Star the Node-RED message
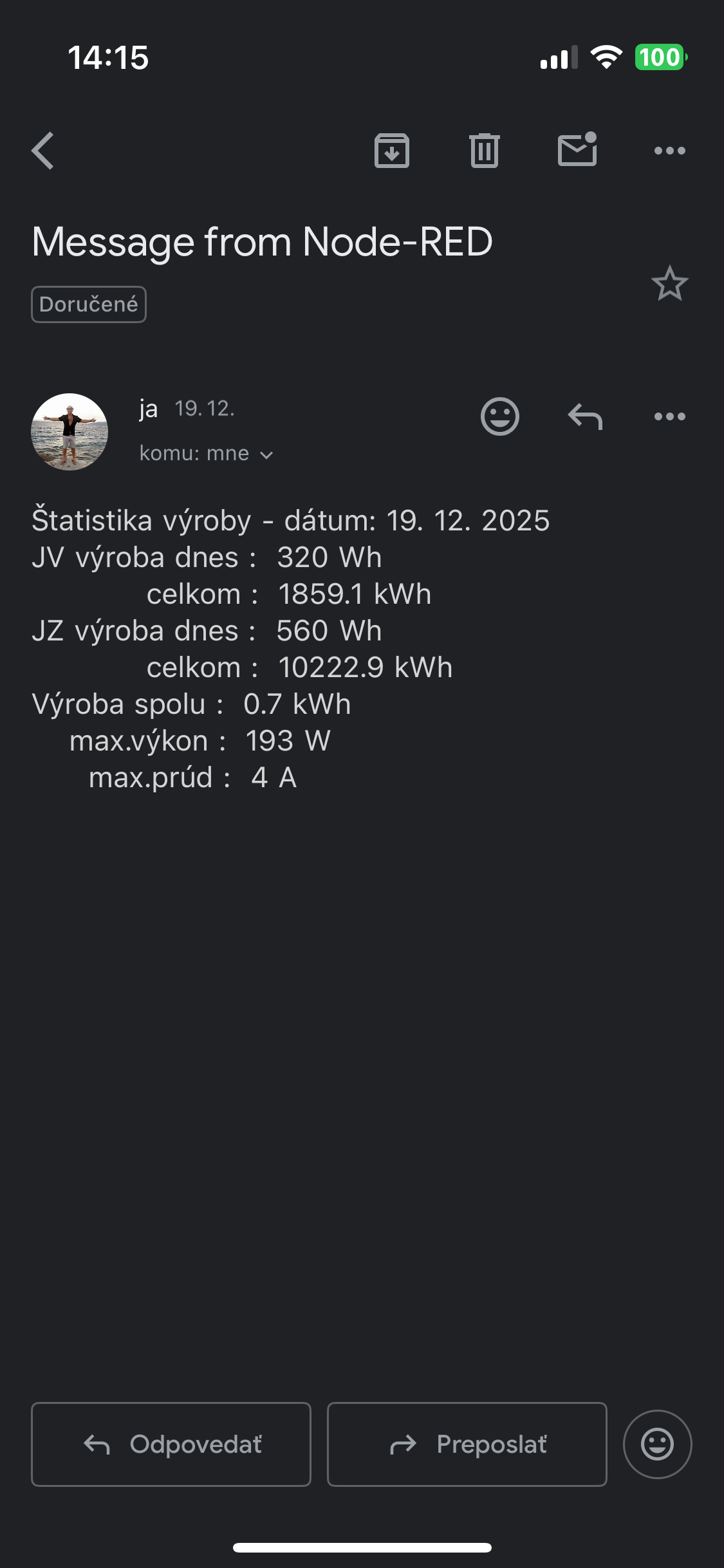 click(669, 283)
